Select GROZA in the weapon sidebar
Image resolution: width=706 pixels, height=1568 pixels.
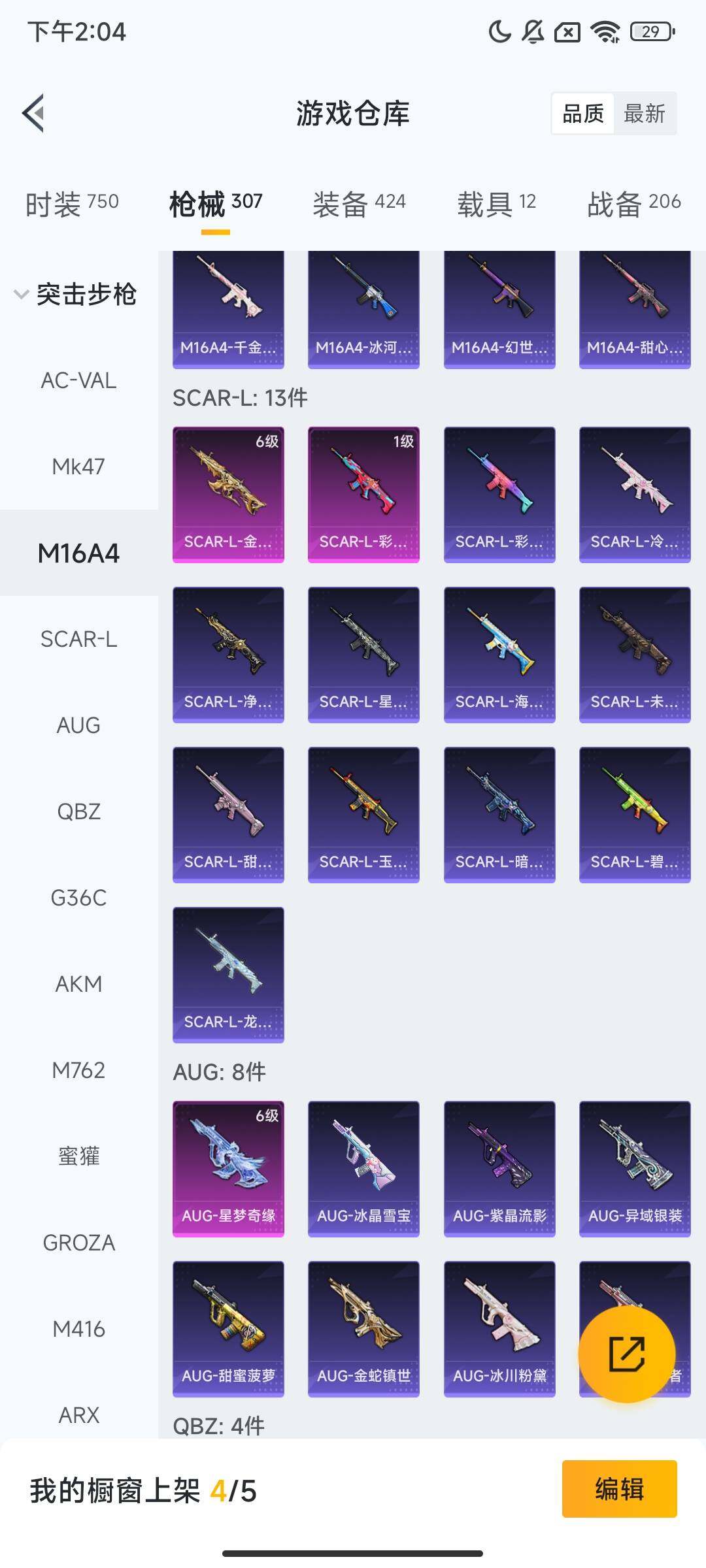pos(78,1243)
